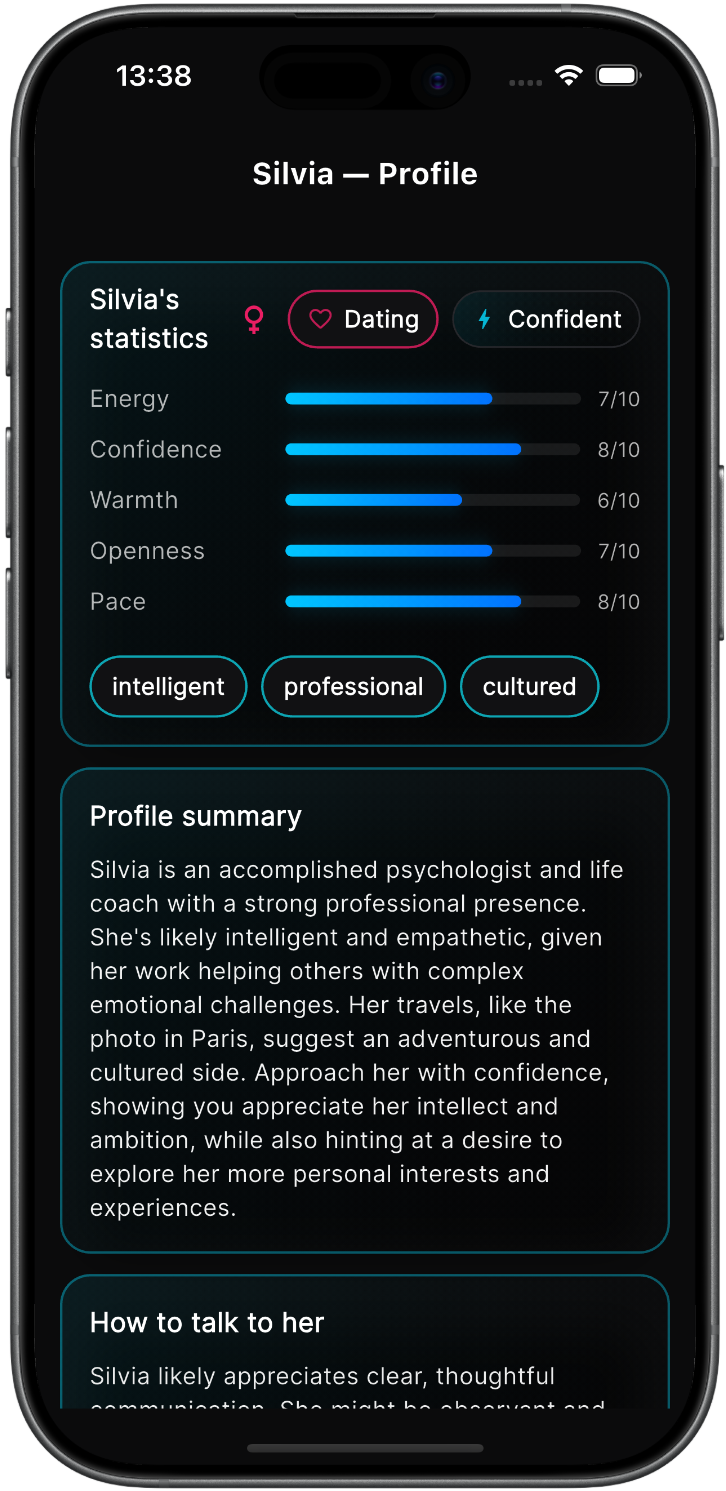Tap the intelligent tag
Viewport: 726px width, 1491px height.
coord(168,687)
